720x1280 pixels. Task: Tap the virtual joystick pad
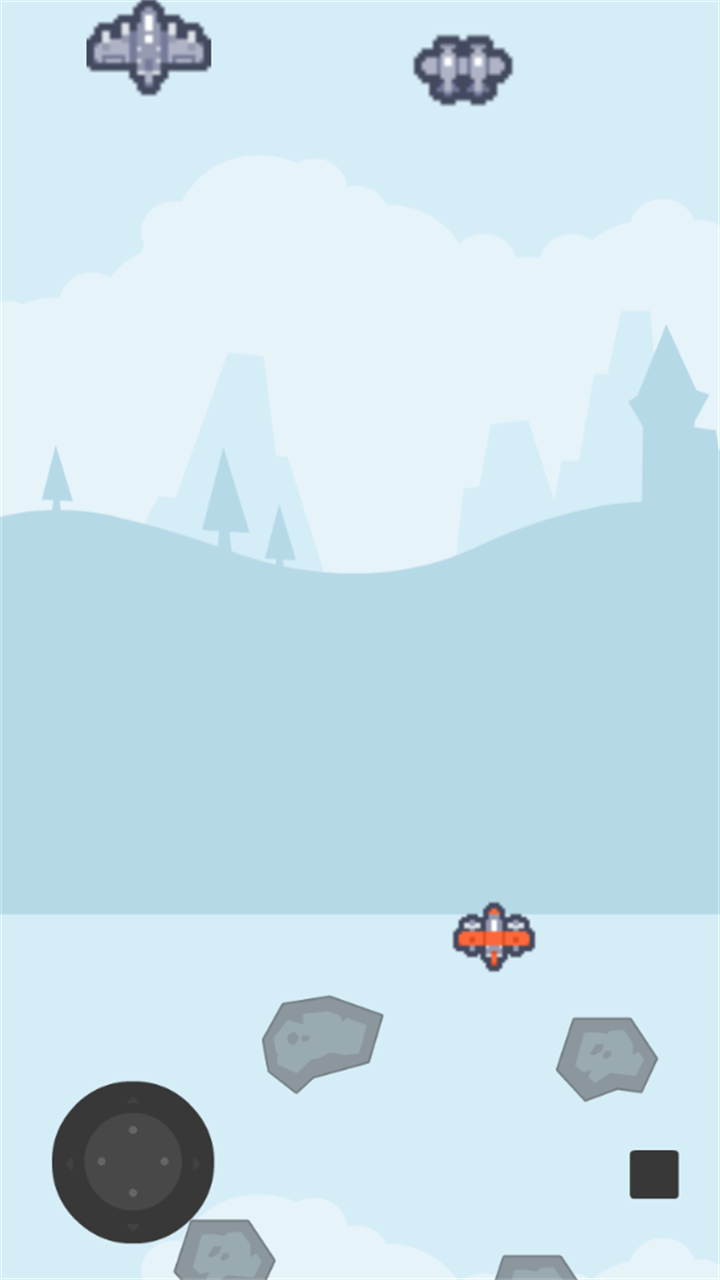(x=133, y=1162)
